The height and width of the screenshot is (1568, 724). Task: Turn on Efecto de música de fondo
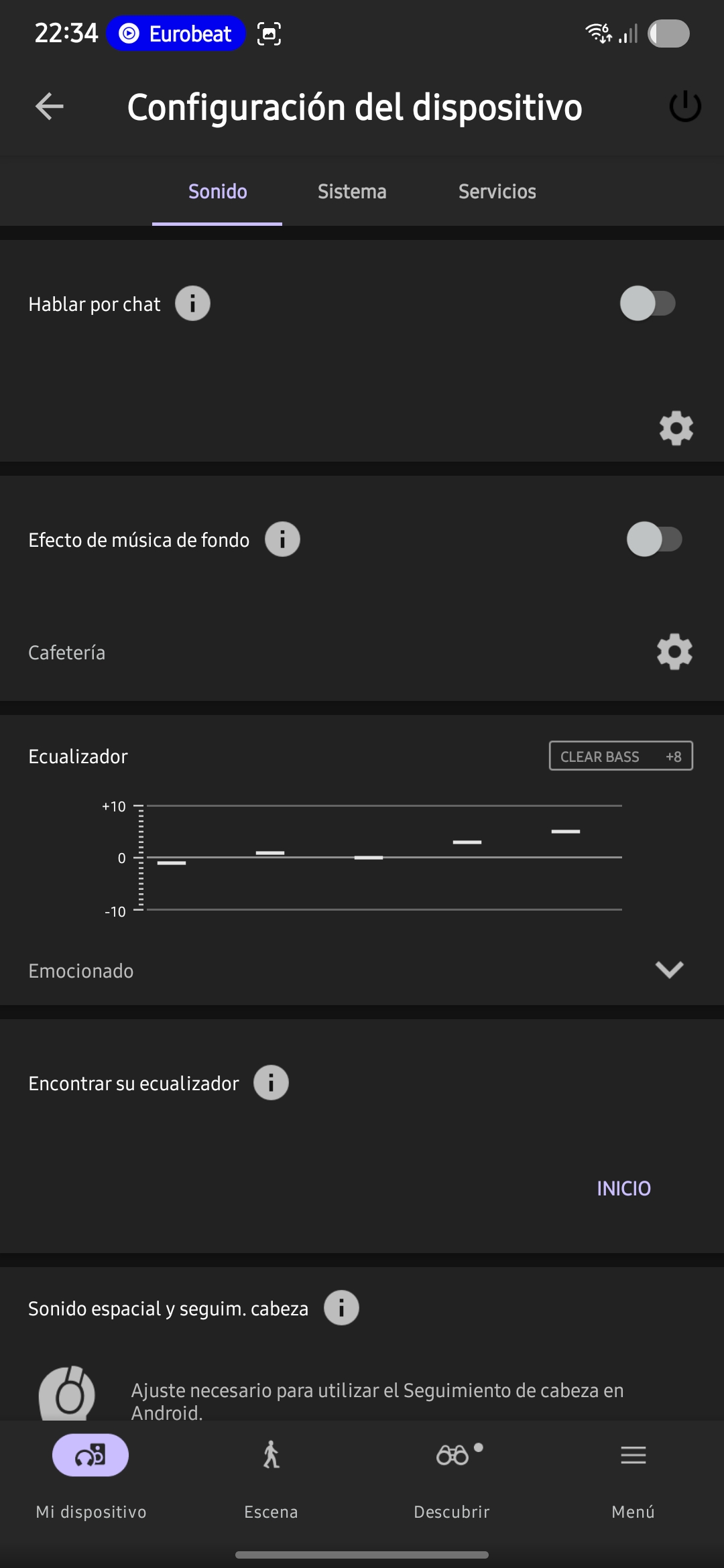tap(654, 539)
